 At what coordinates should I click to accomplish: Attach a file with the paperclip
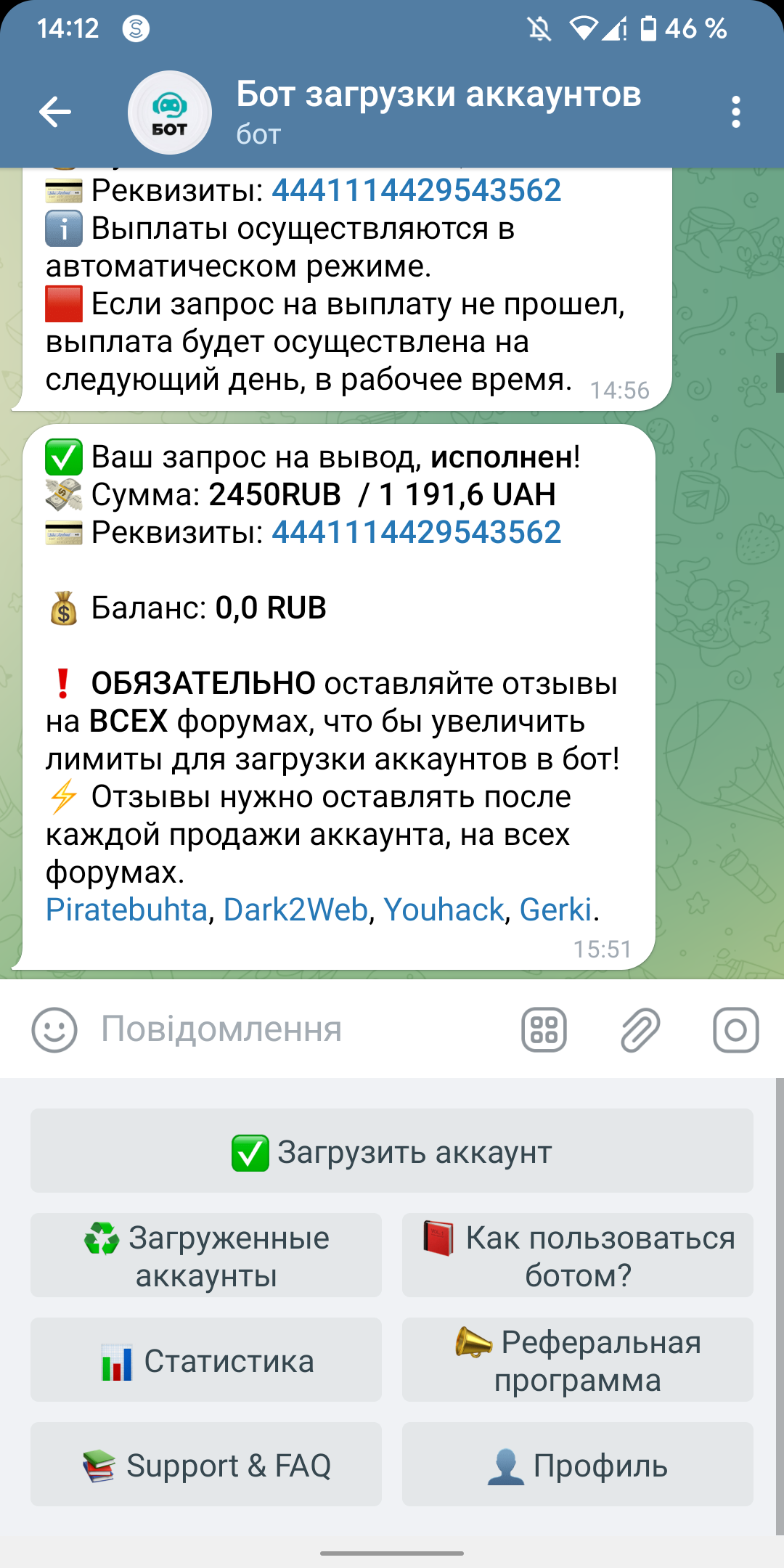click(x=640, y=1029)
